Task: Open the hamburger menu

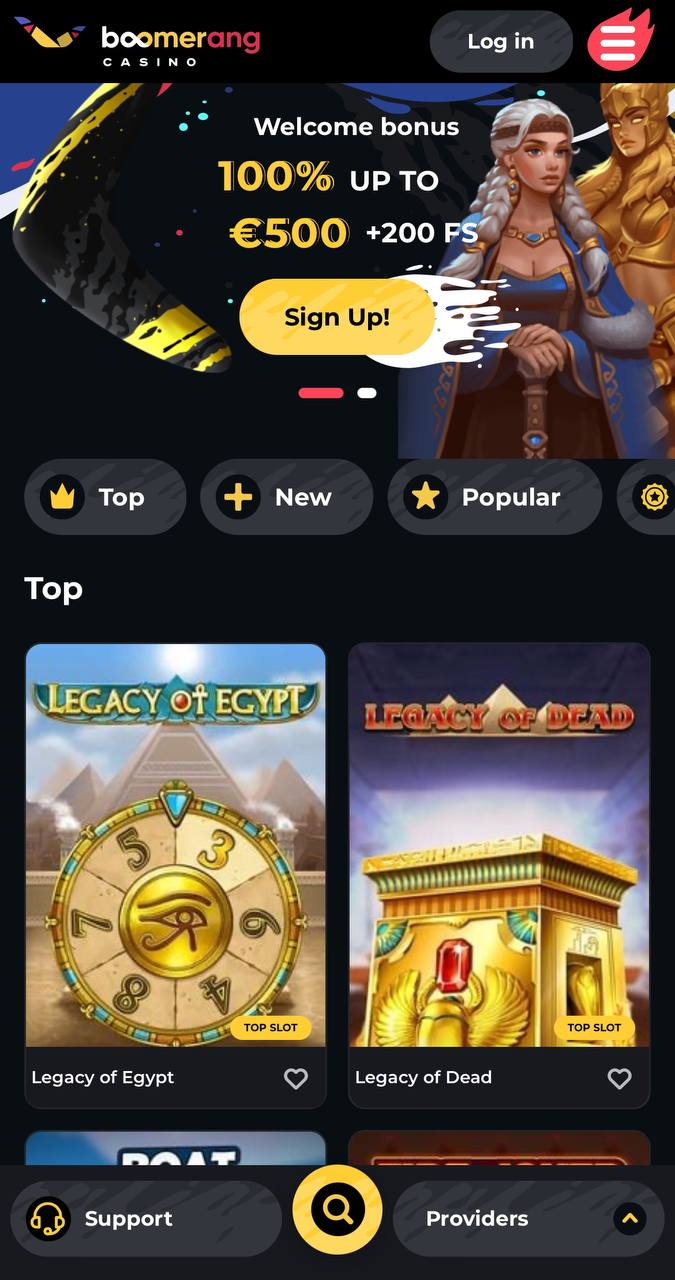Action: (x=619, y=40)
